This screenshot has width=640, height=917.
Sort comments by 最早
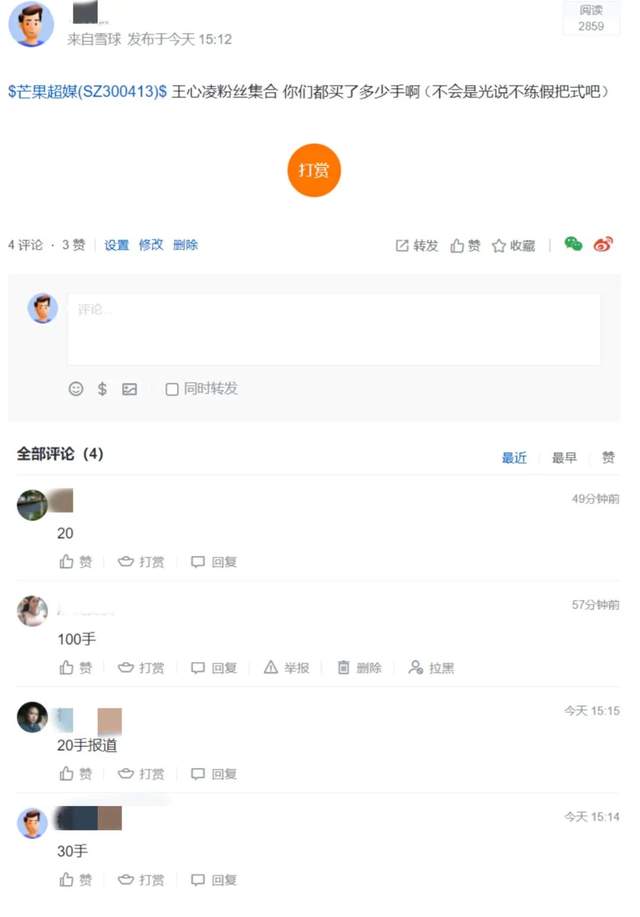(x=564, y=458)
